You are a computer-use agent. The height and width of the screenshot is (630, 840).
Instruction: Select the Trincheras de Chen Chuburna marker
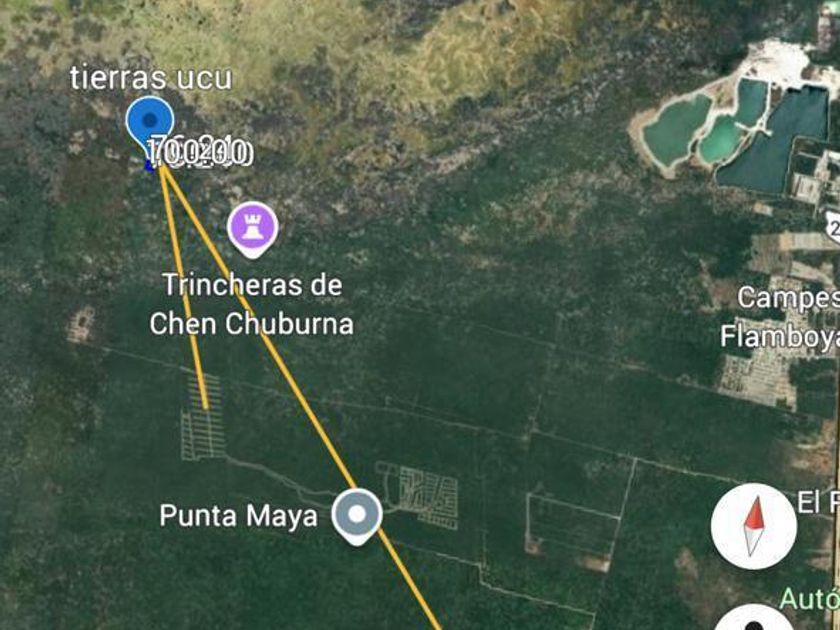coord(252,227)
